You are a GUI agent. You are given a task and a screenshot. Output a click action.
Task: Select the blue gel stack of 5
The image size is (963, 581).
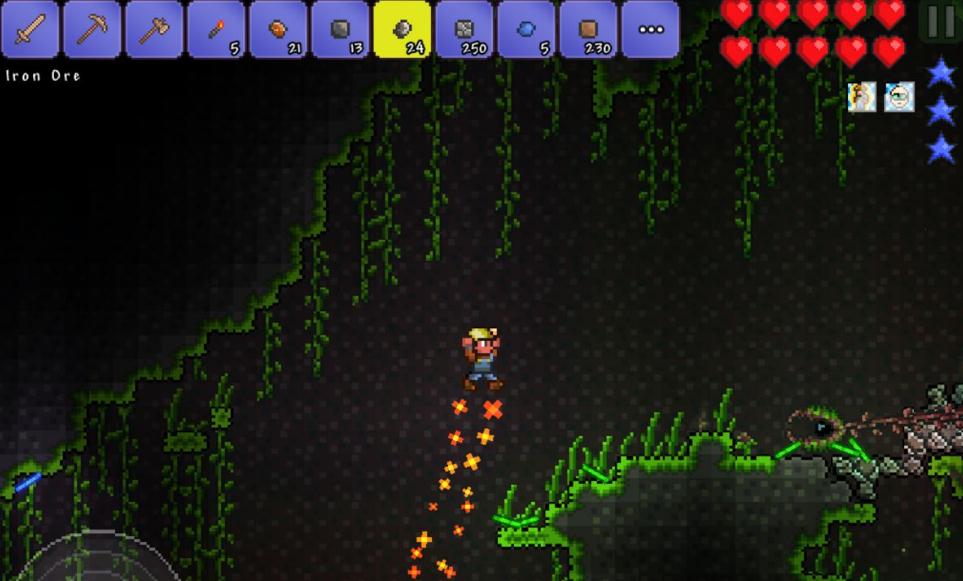click(526, 29)
